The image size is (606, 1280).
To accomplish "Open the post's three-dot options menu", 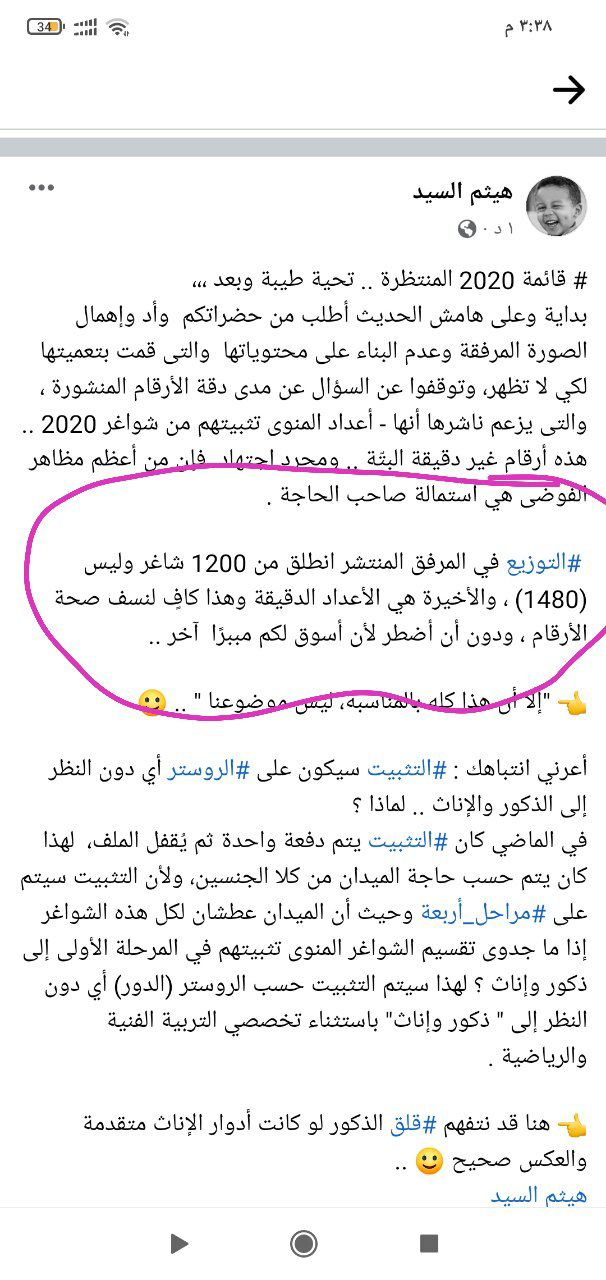I will [x=41, y=188].
